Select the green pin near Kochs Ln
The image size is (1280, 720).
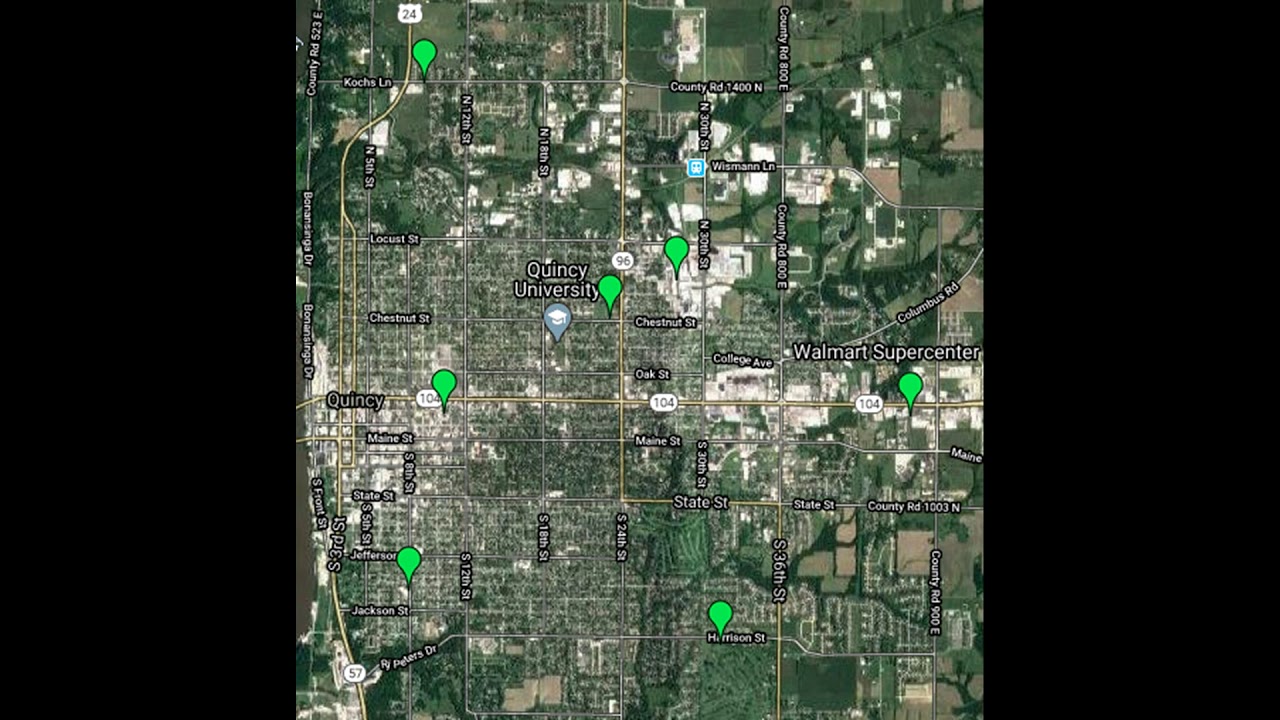(424, 54)
